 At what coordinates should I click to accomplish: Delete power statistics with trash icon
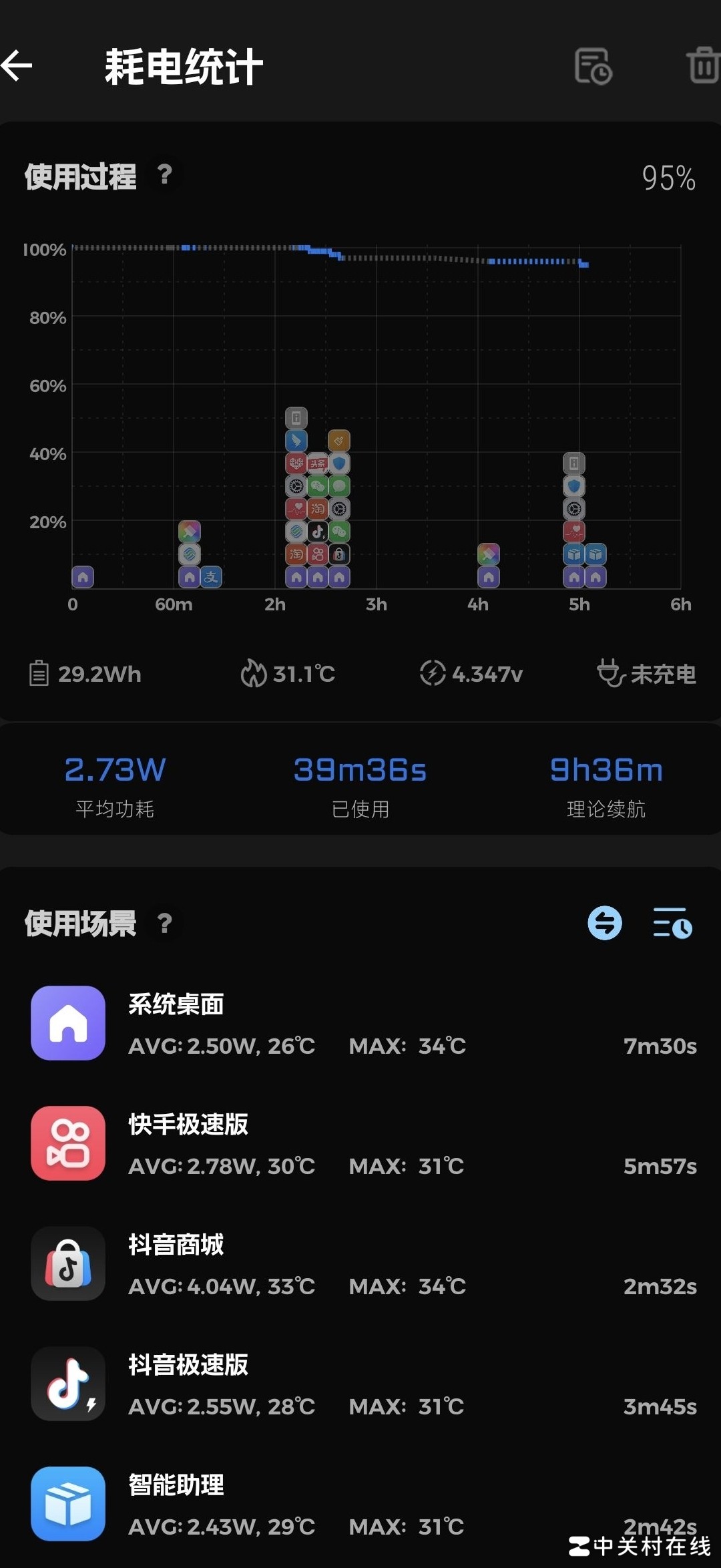[703, 65]
